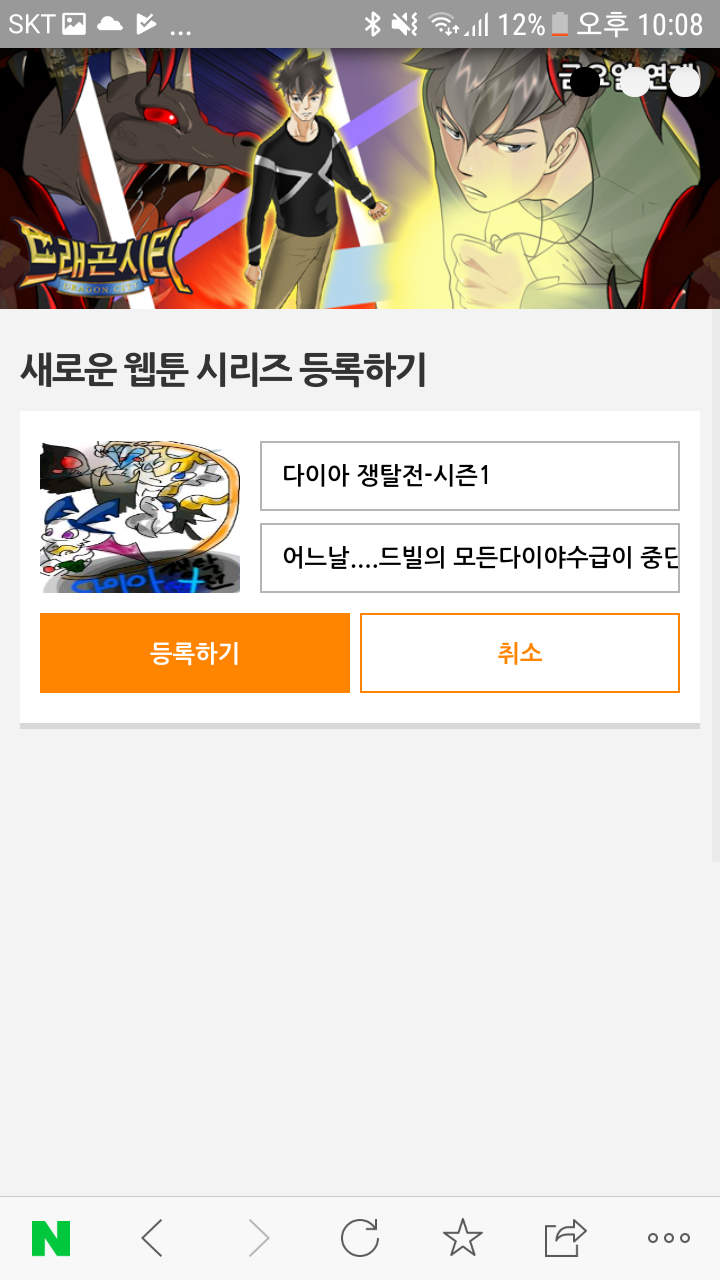This screenshot has height=1280, width=720.
Task: Edit the series title field 다이아 쟁탈전-시즌1
Action: pos(470,476)
